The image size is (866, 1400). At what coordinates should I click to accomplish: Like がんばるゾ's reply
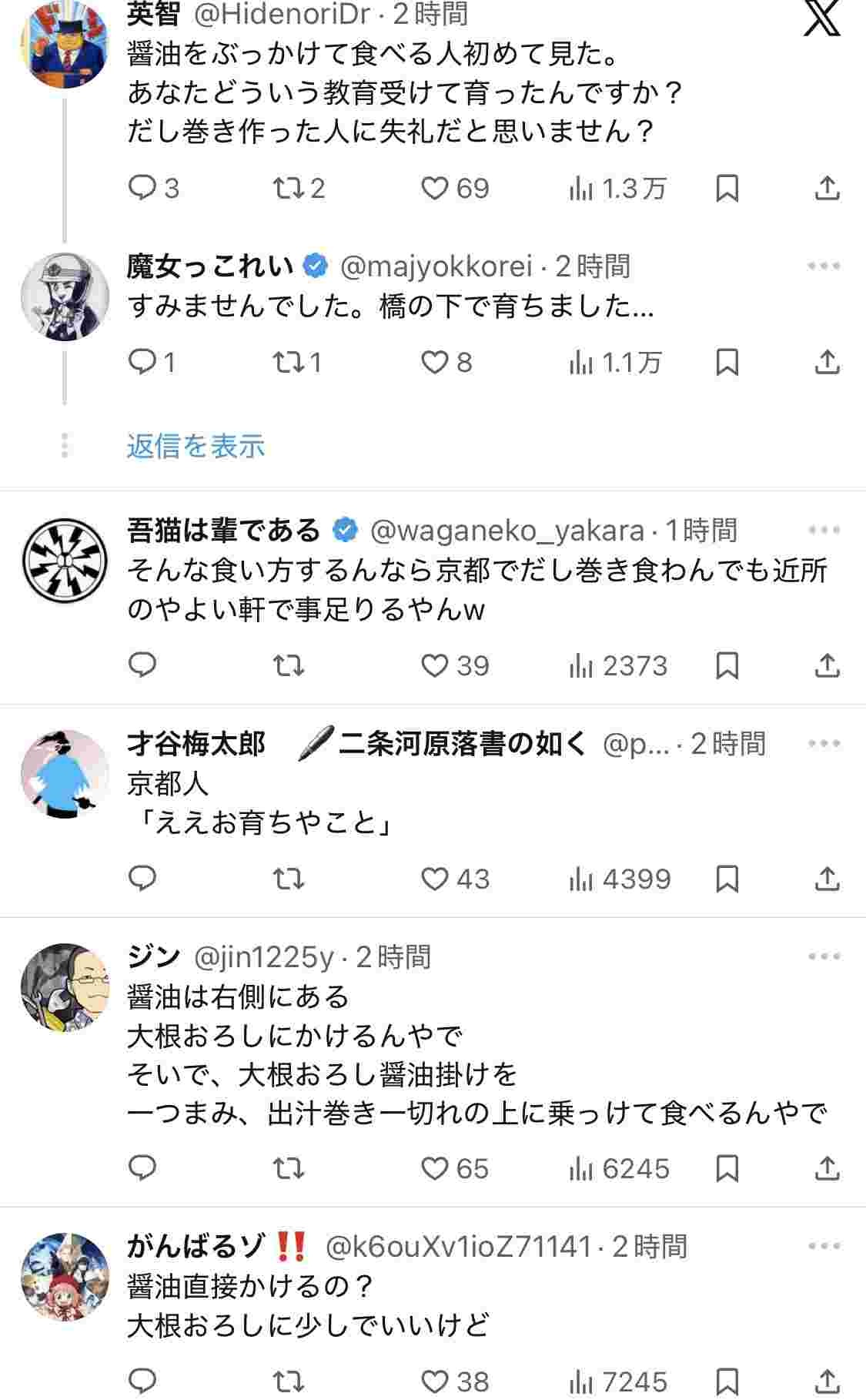435,1382
